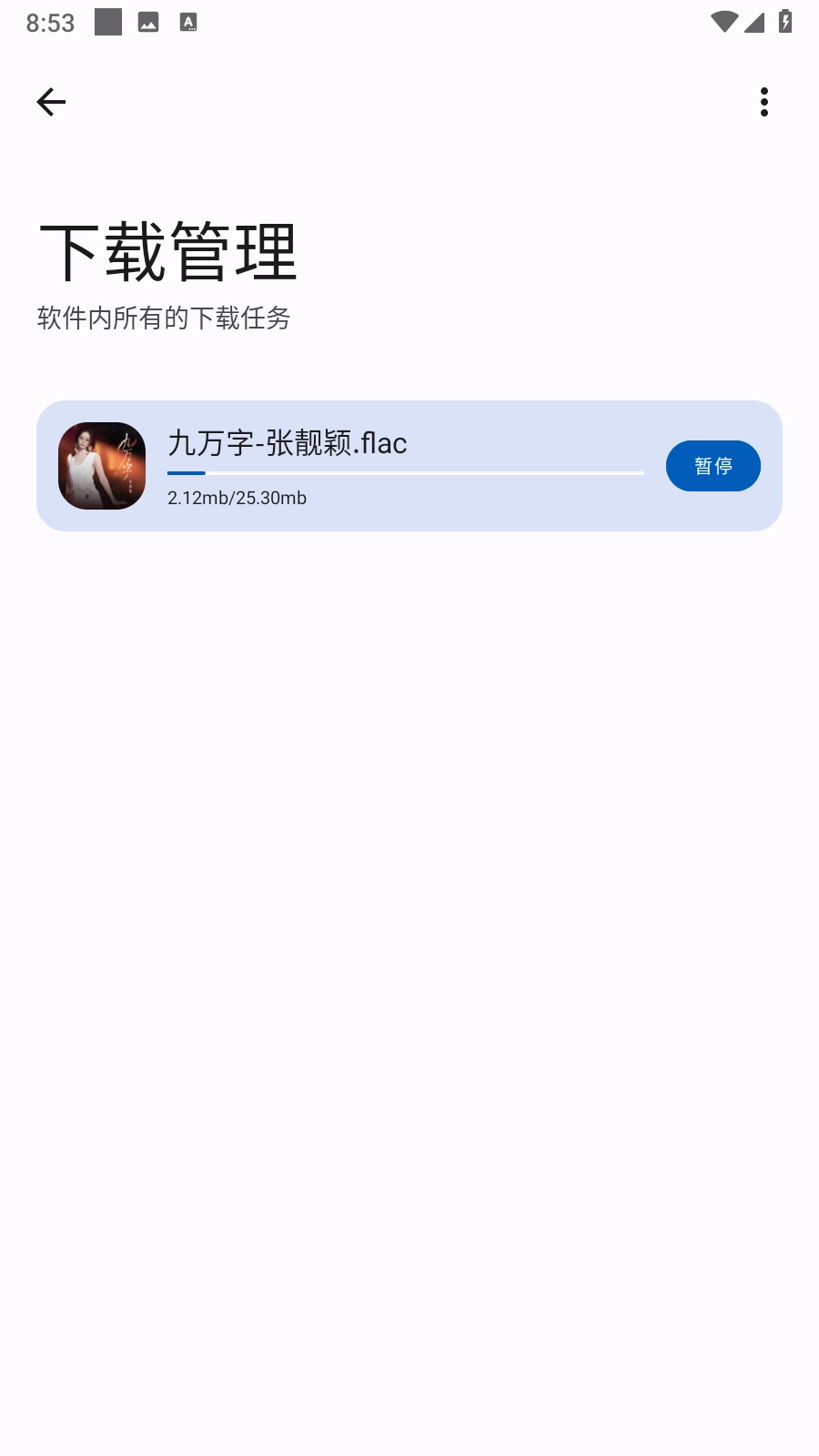Go back using the arrow icon
This screenshot has width=819, height=1456.
[x=51, y=102]
